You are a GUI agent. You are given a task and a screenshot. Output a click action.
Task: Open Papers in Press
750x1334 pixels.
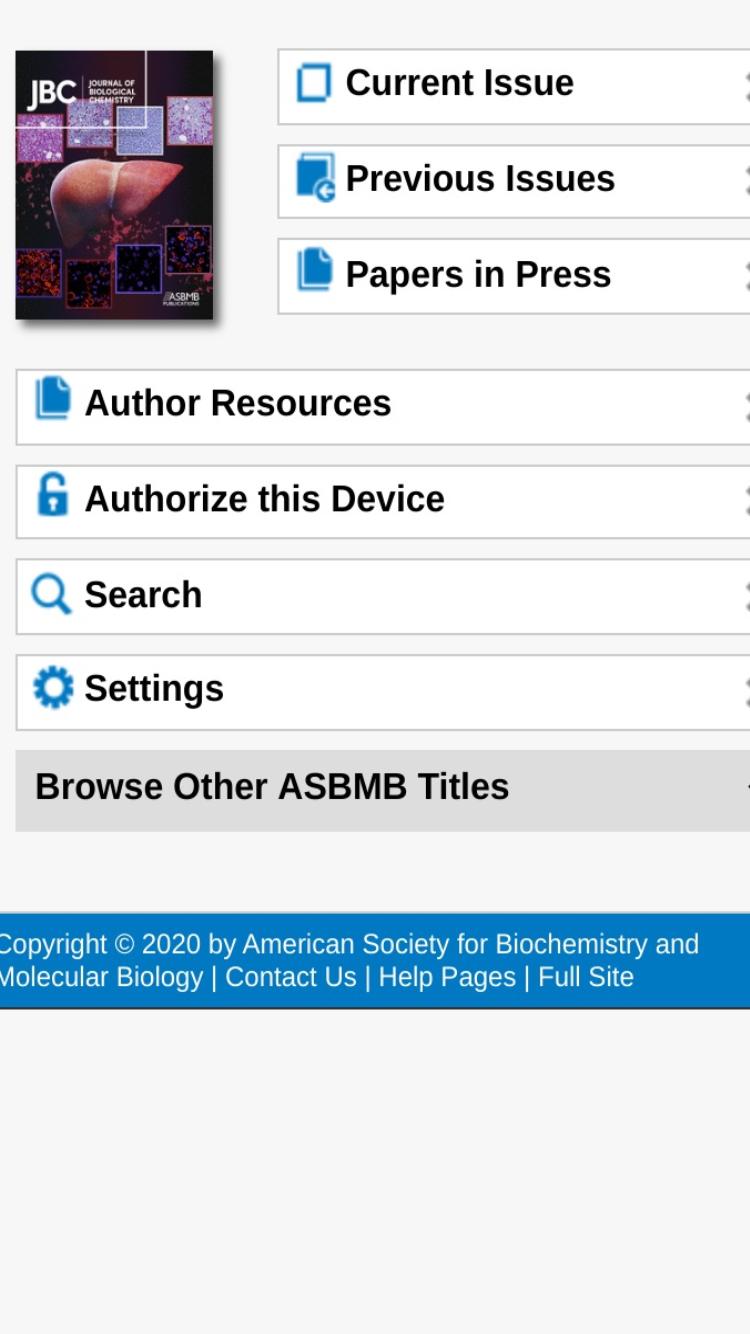tap(514, 276)
